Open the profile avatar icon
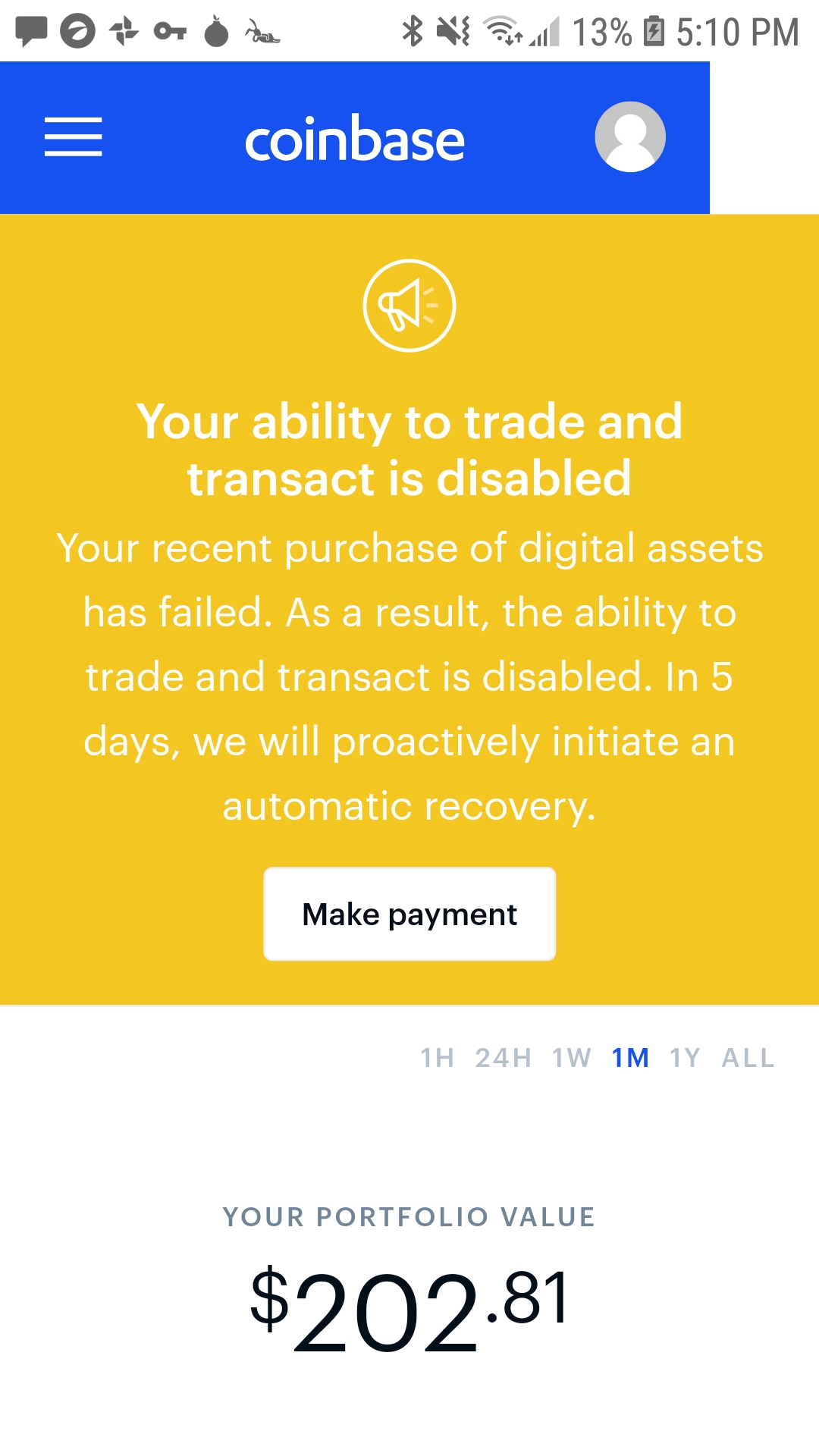 point(630,136)
